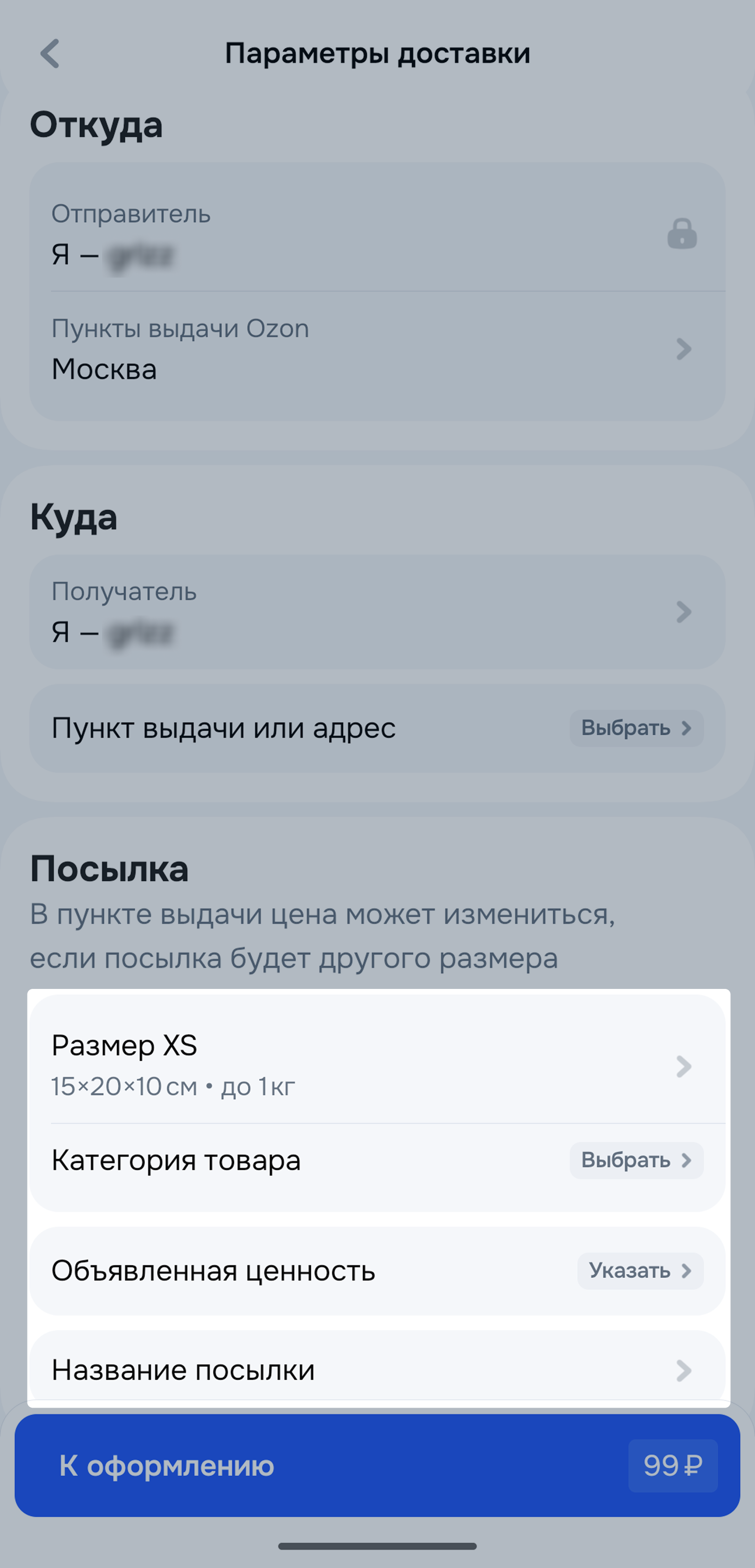Go back from delivery parameters
This screenshot has height=1568, width=755.
tap(50, 54)
